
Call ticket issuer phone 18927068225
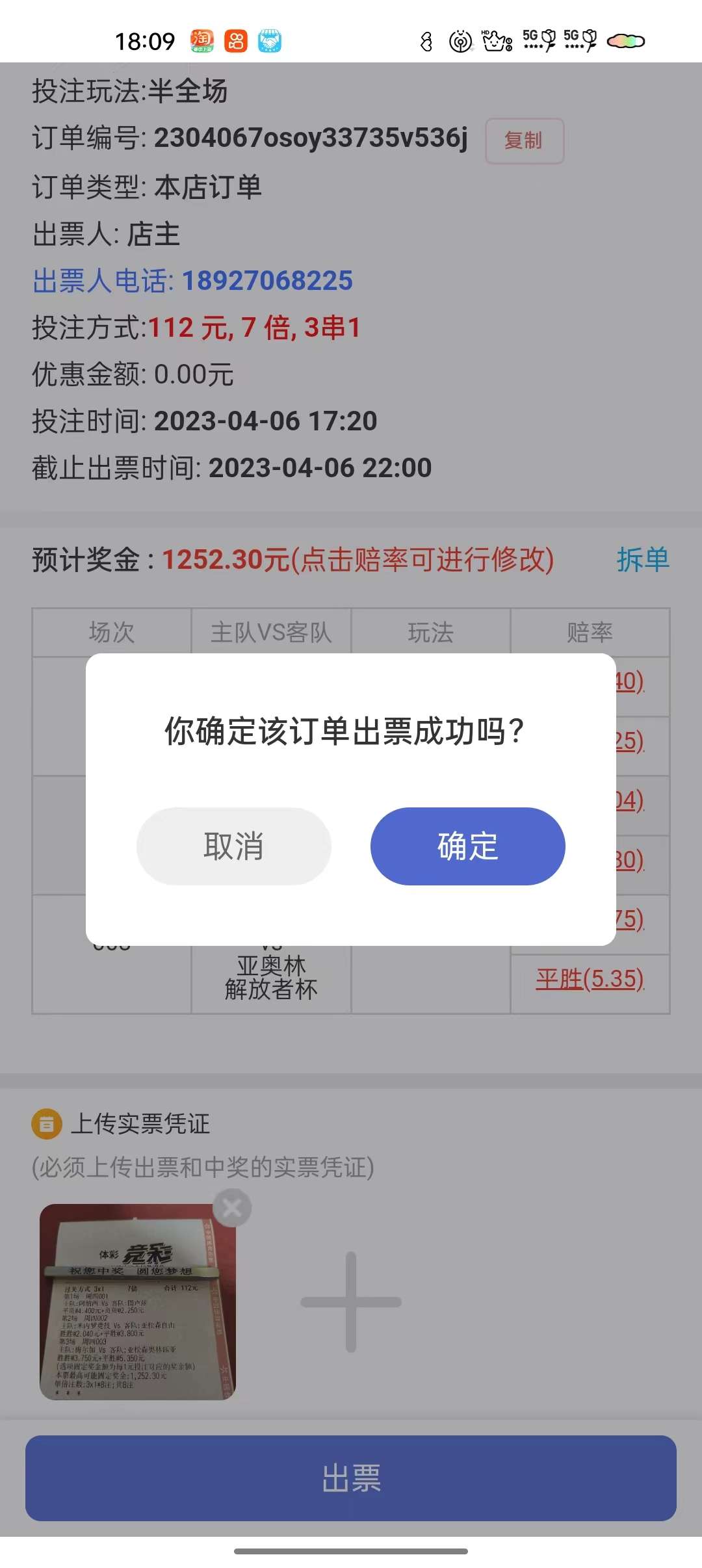[266, 281]
